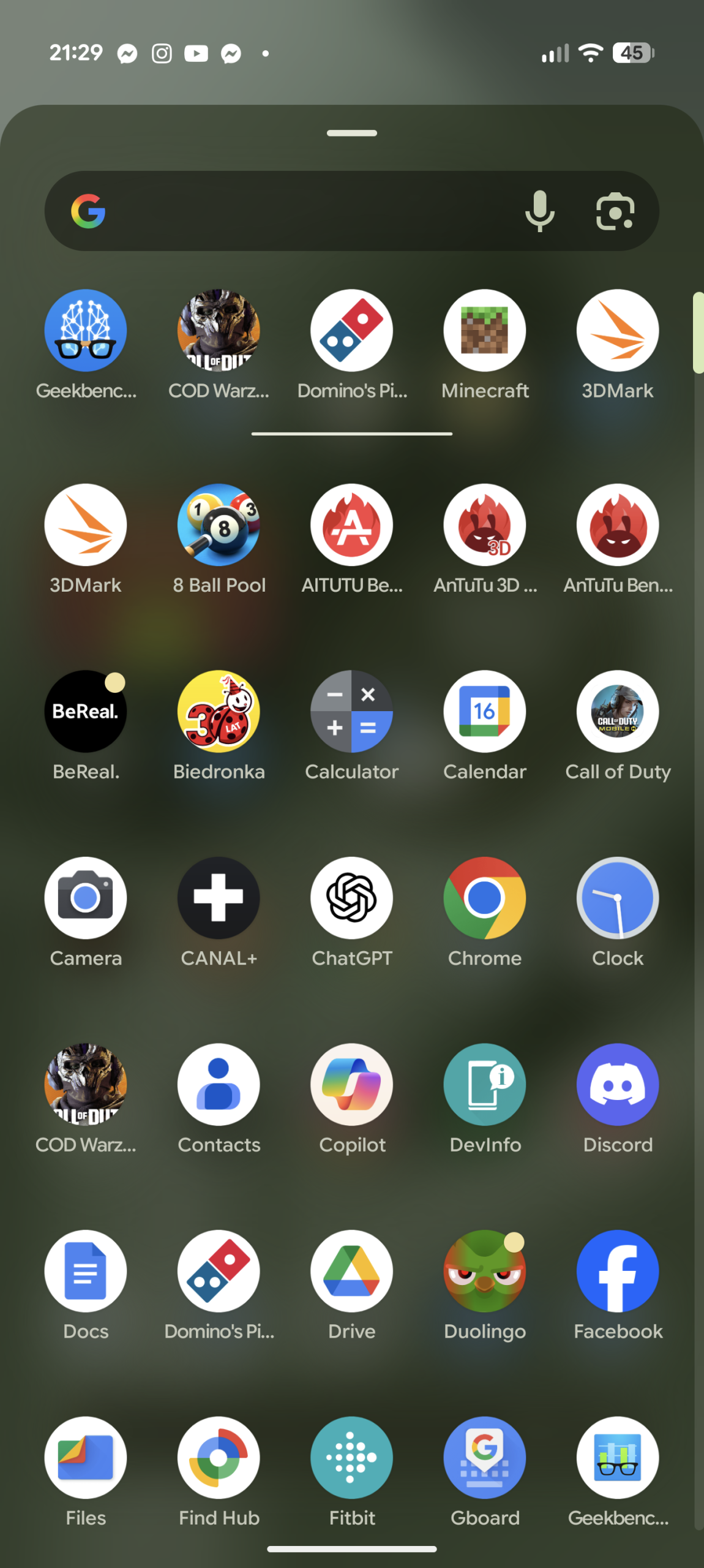Open Google Lens camera search
The width and height of the screenshot is (704, 1568).
click(615, 211)
